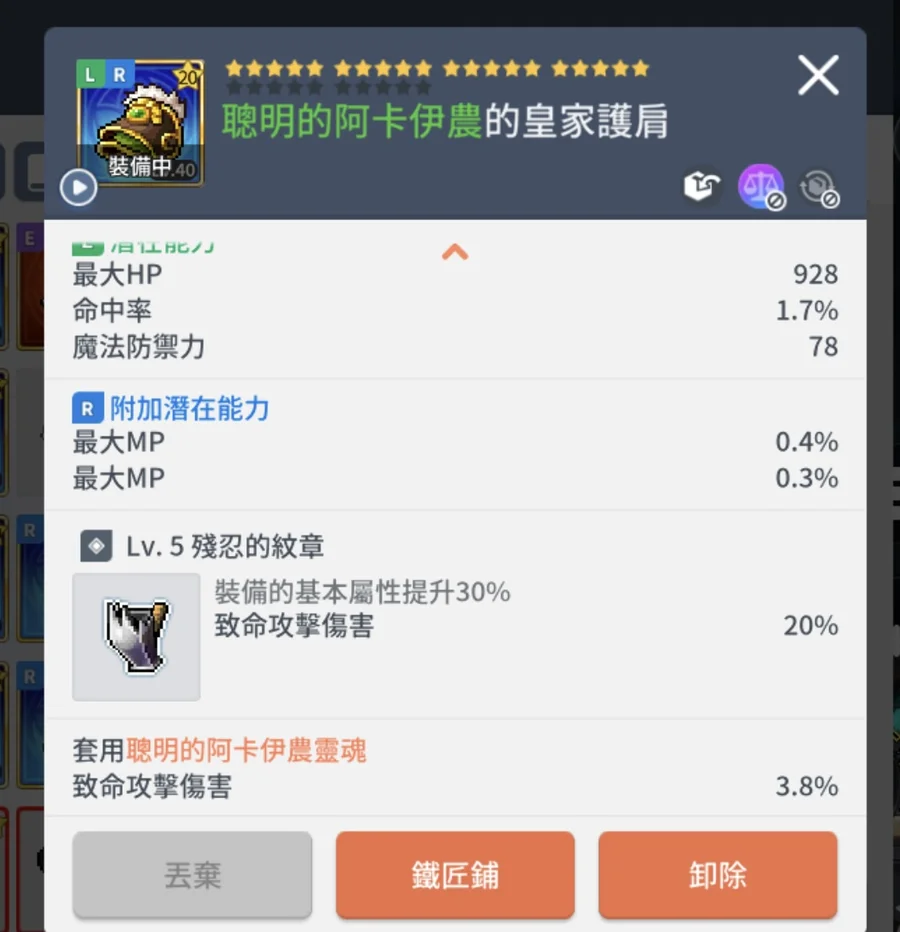This screenshot has height=932, width=900.
Task: Tap the purple scales trade icon
Action: tap(760, 187)
